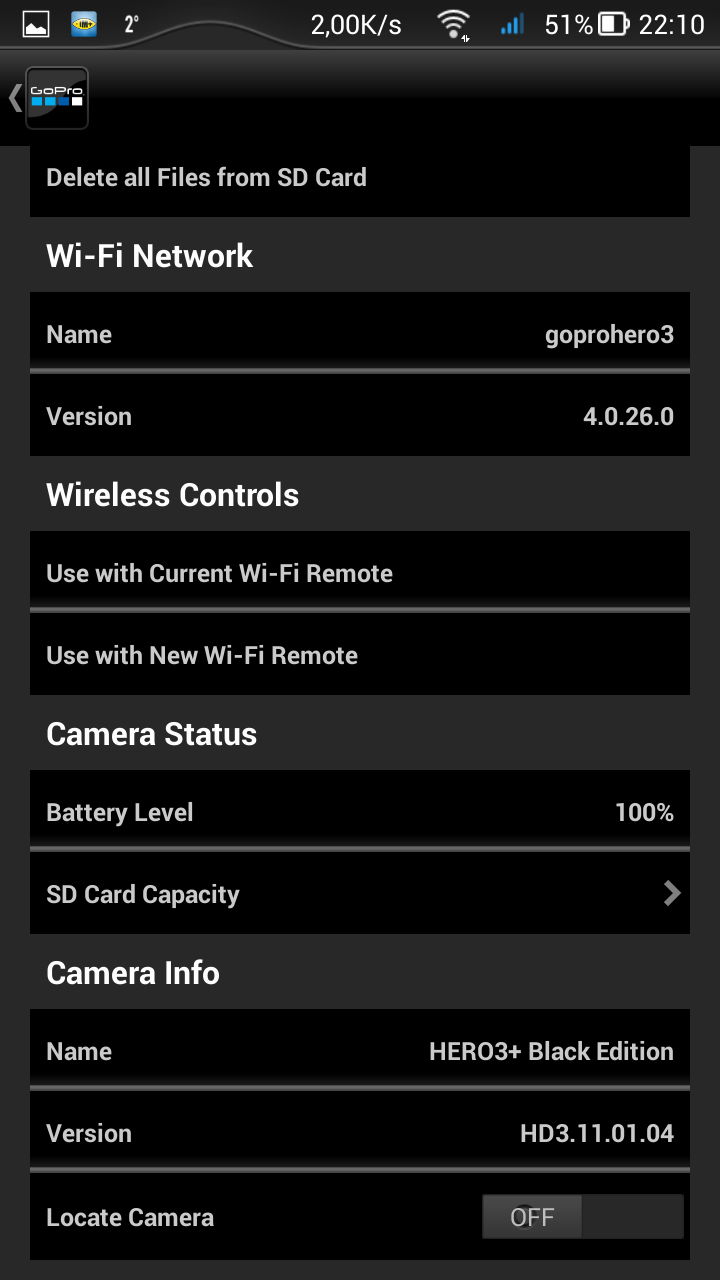The width and height of the screenshot is (720, 1280).
Task: Choose Use with Current Wi-Fi Remote
Action: 359,574
